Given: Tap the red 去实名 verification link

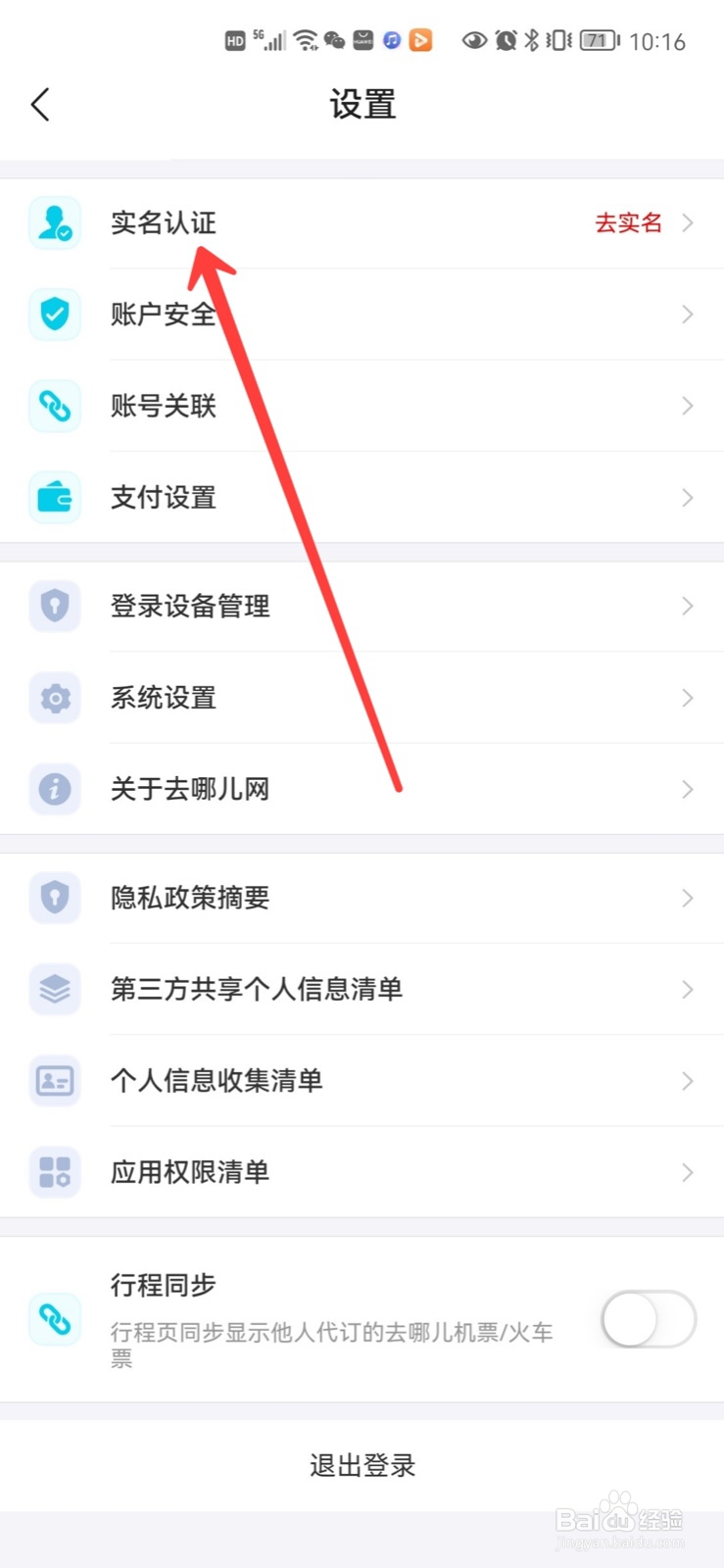Looking at the screenshot, I should tap(628, 222).
